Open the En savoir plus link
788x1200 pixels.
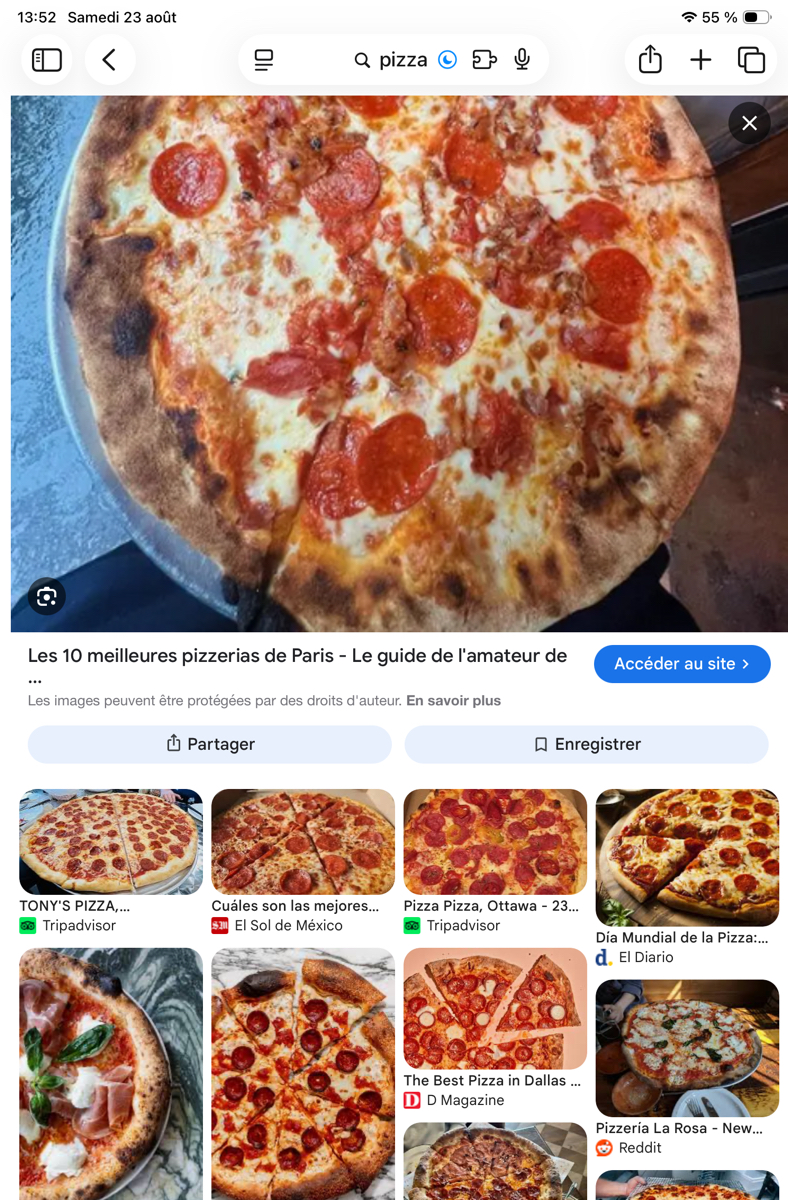453,701
